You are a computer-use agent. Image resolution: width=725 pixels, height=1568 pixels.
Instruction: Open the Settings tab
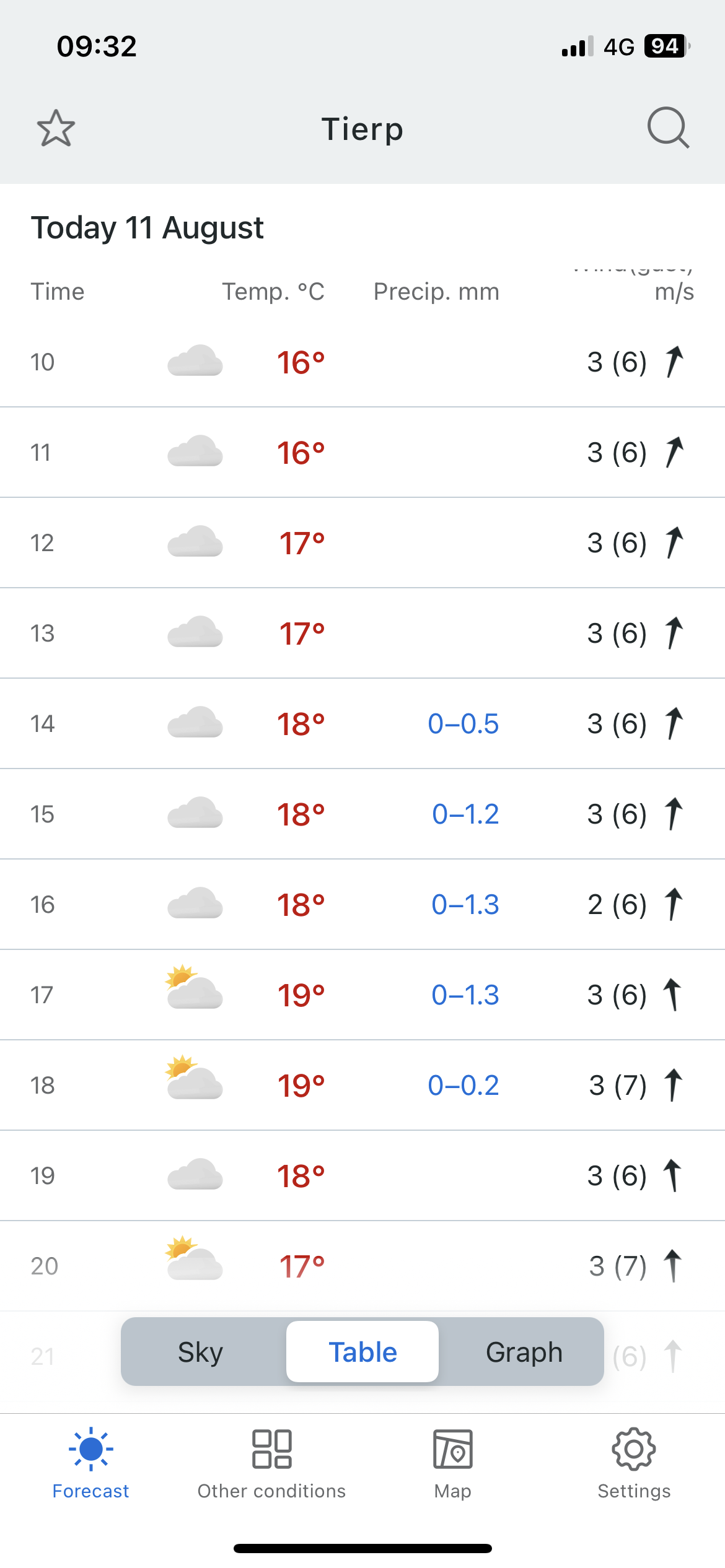[x=634, y=1464]
